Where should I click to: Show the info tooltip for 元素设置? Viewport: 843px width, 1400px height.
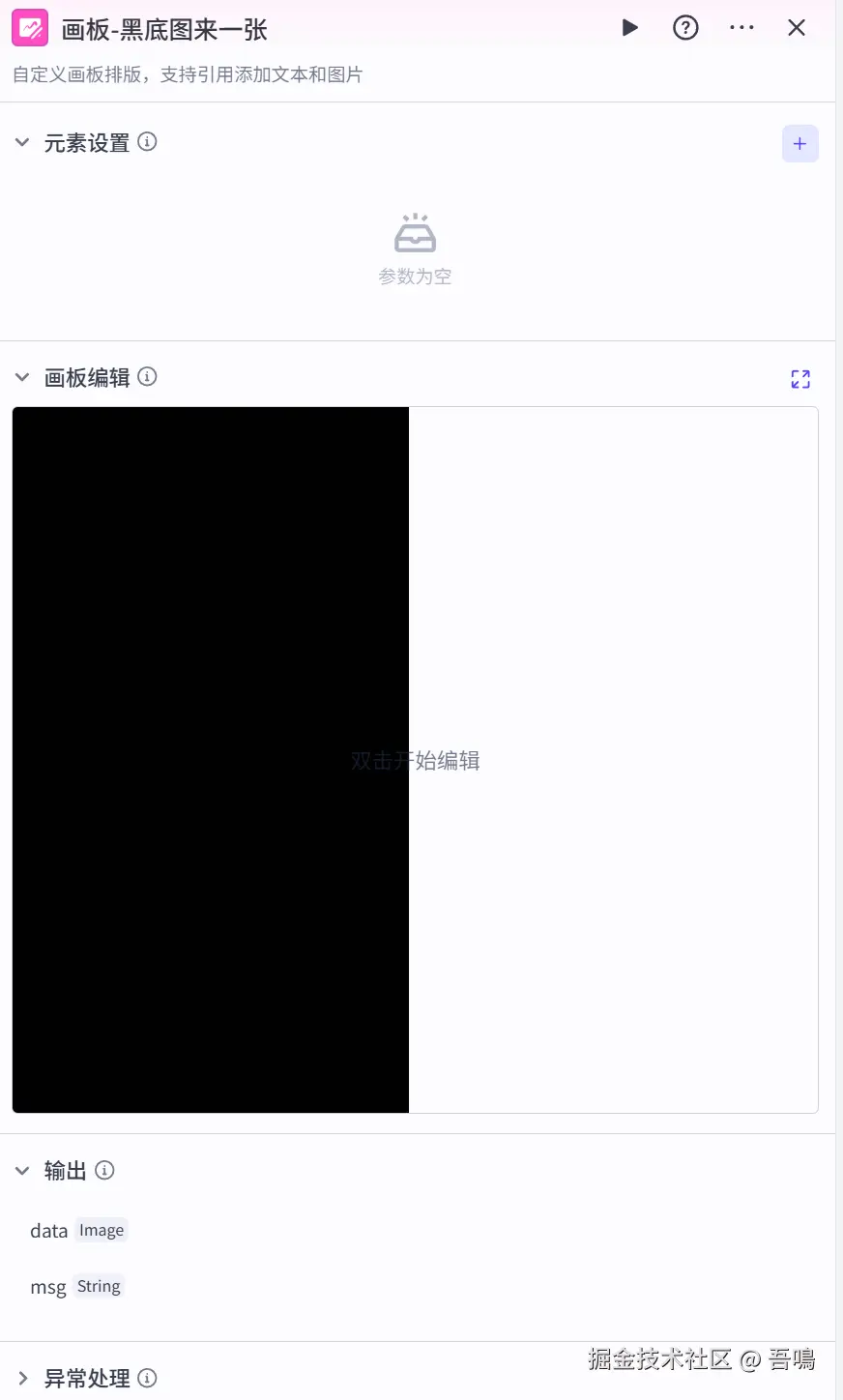click(147, 142)
